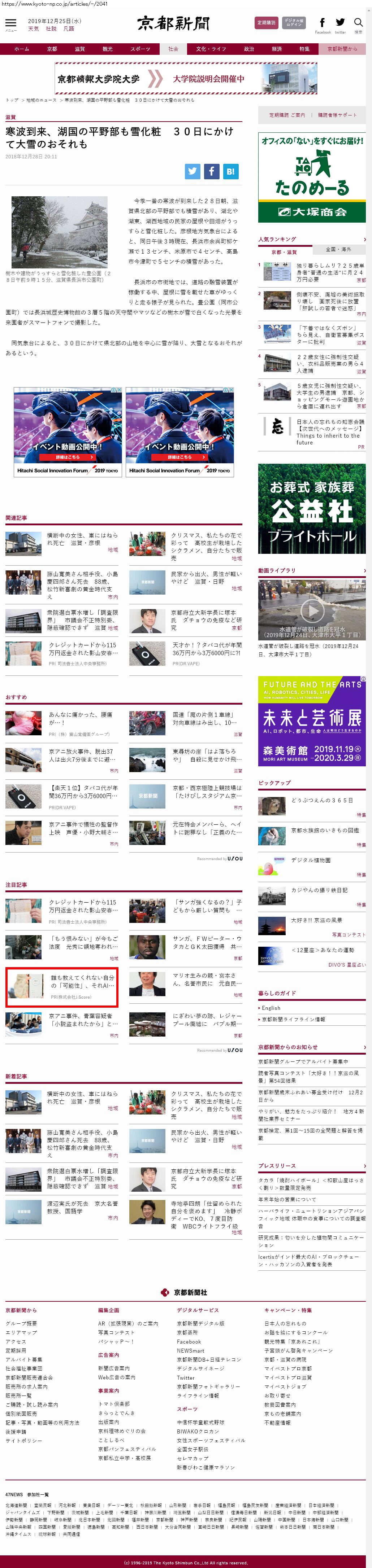Go to the 文化・ライフ section
This screenshot has height=1568, width=372.
pos(211,49)
